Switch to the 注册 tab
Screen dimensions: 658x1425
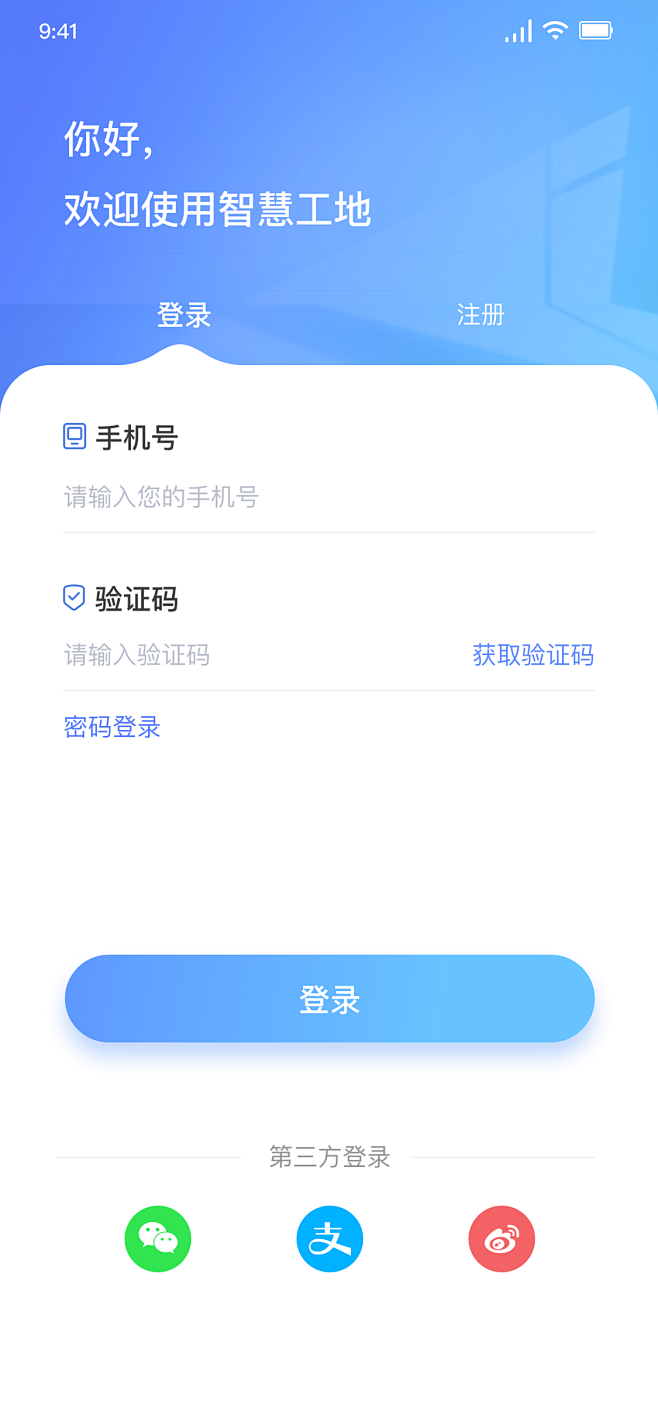coord(480,315)
